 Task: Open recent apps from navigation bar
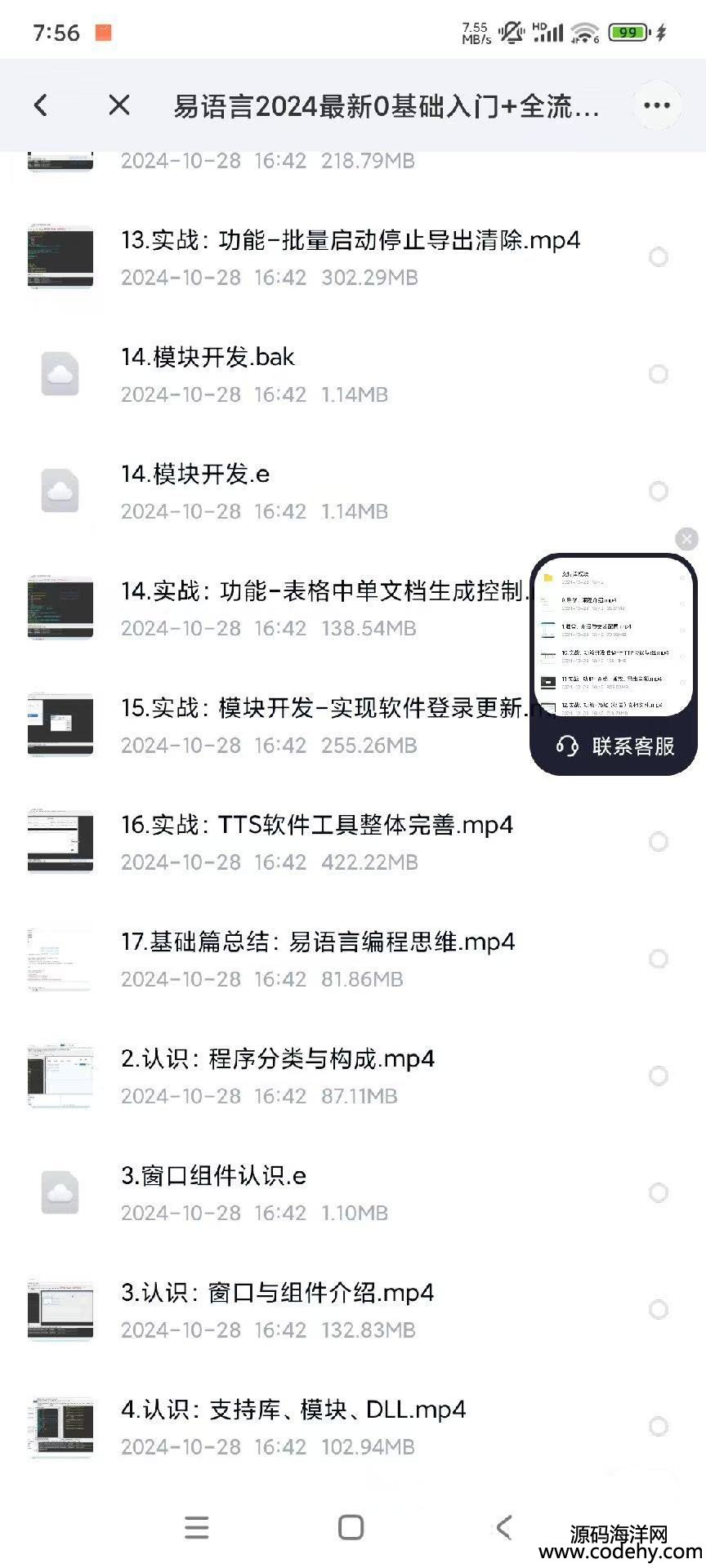click(x=196, y=1527)
